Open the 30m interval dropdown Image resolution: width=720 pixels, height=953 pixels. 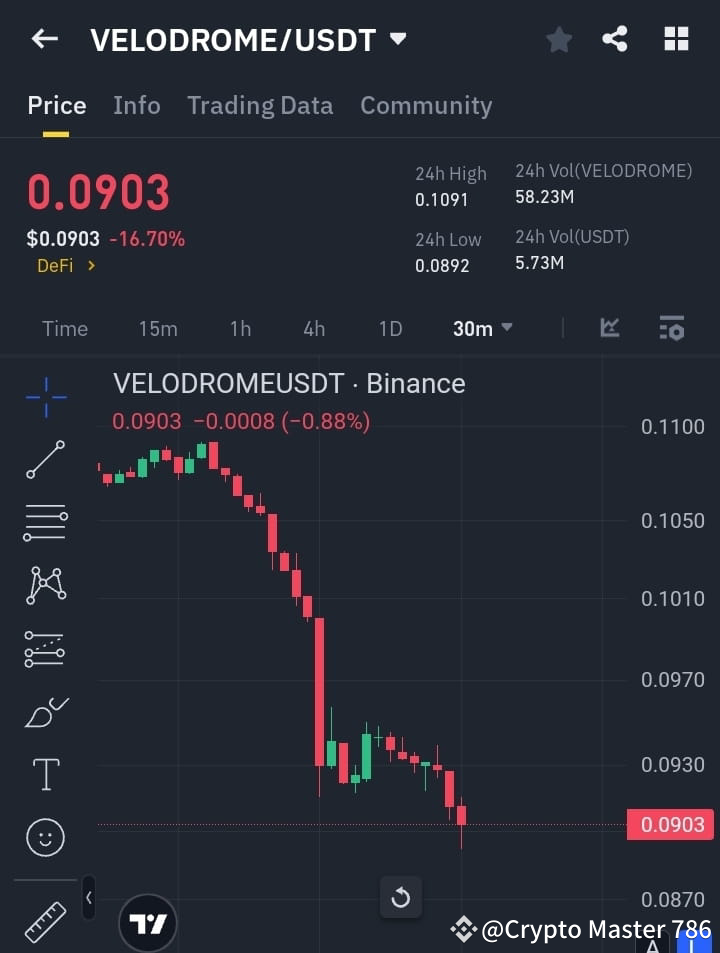click(482, 328)
